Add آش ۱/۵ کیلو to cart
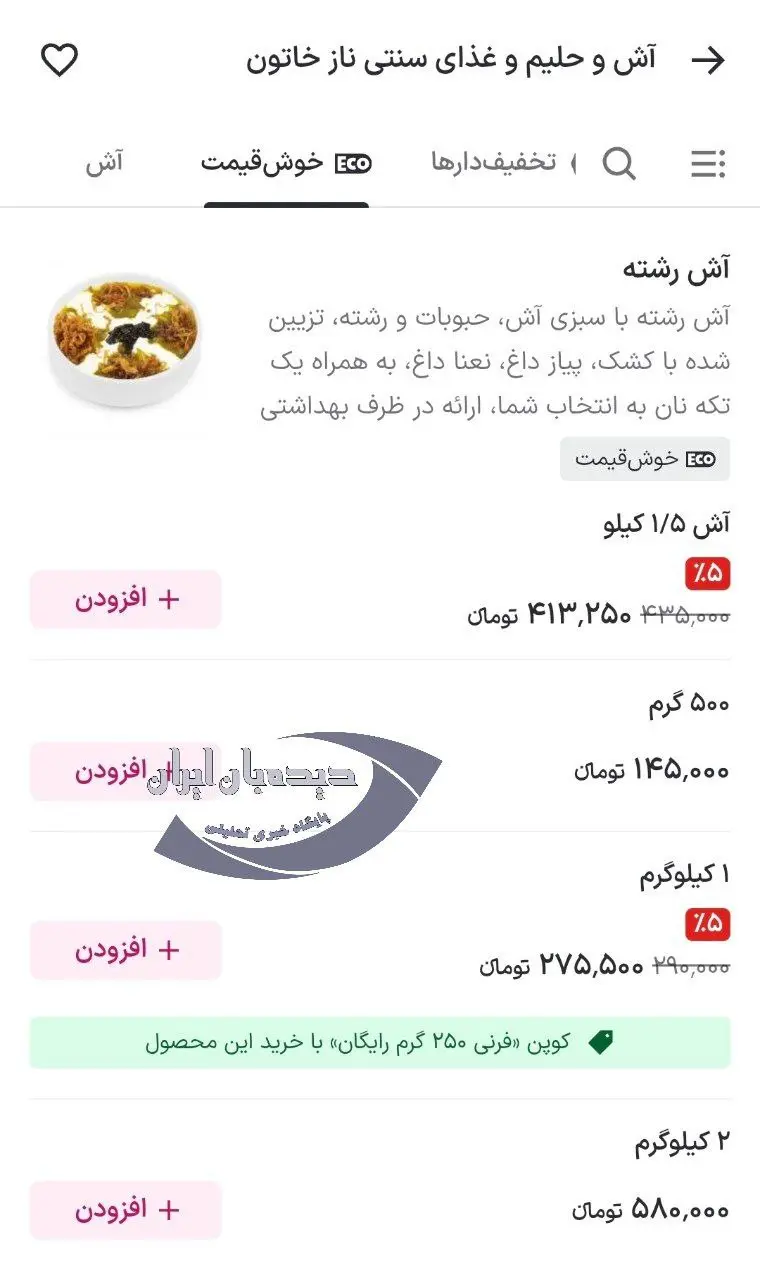 coord(126,599)
